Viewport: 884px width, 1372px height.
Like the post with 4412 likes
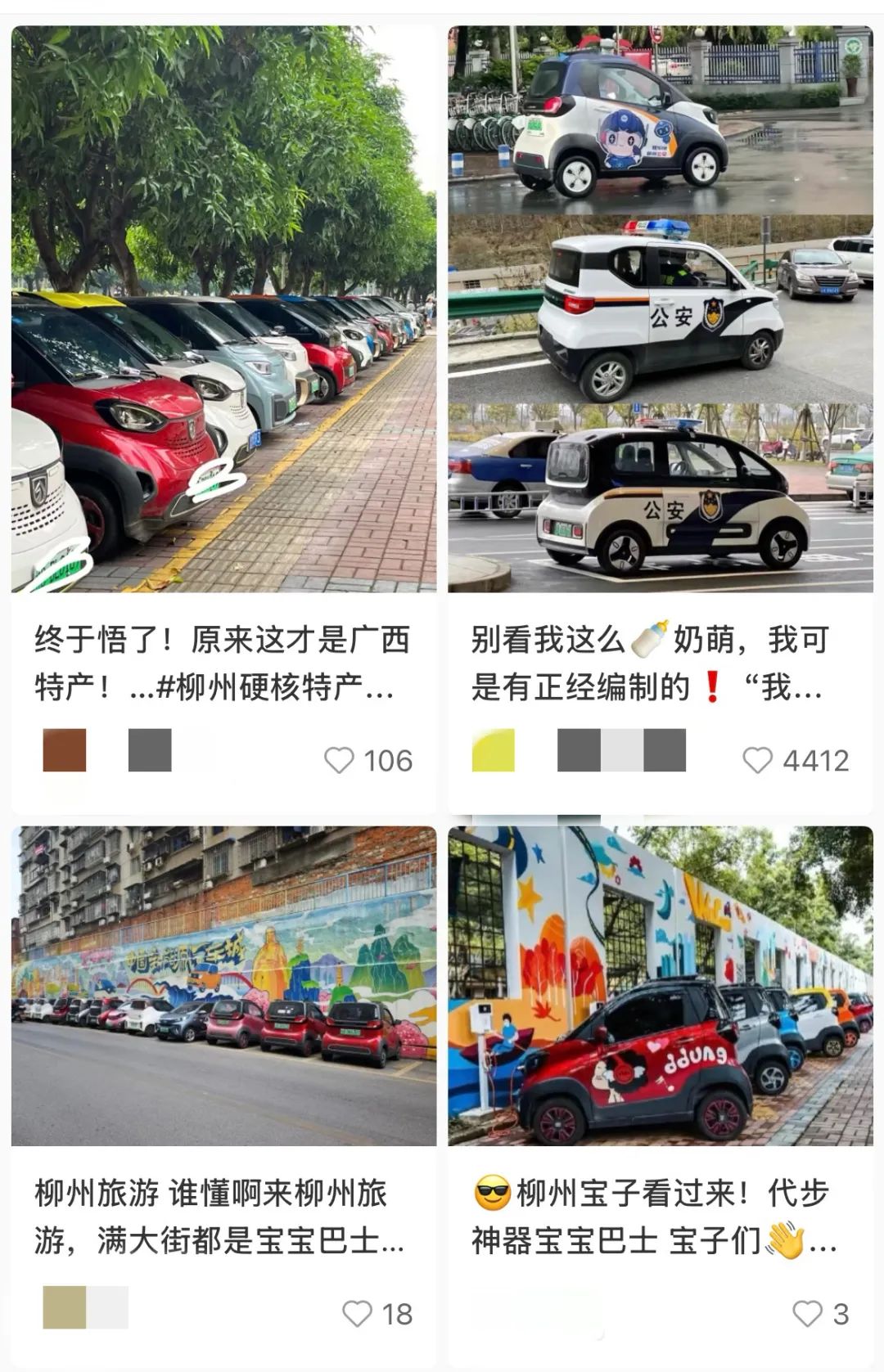(x=757, y=761)
